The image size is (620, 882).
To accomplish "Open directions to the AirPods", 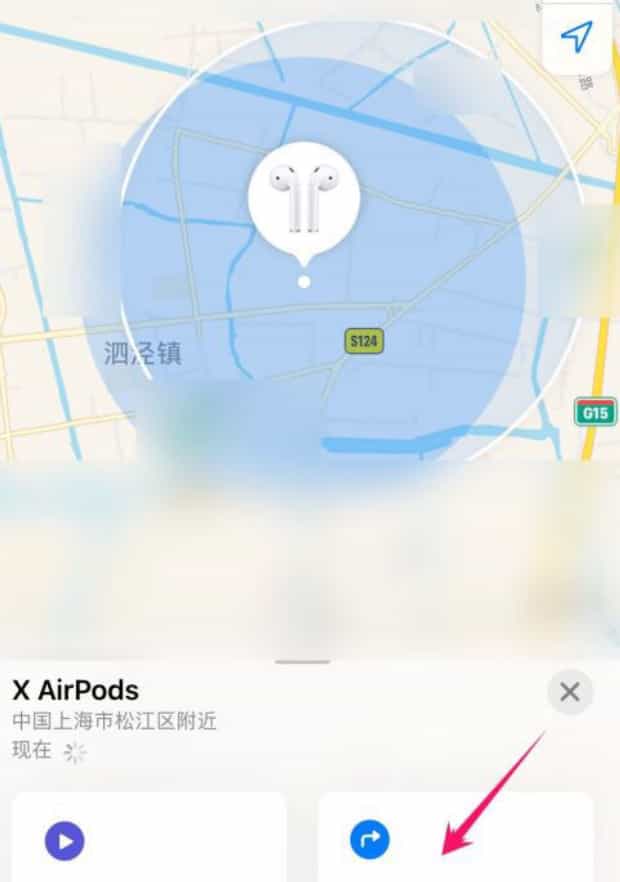I will pos(455,838).
